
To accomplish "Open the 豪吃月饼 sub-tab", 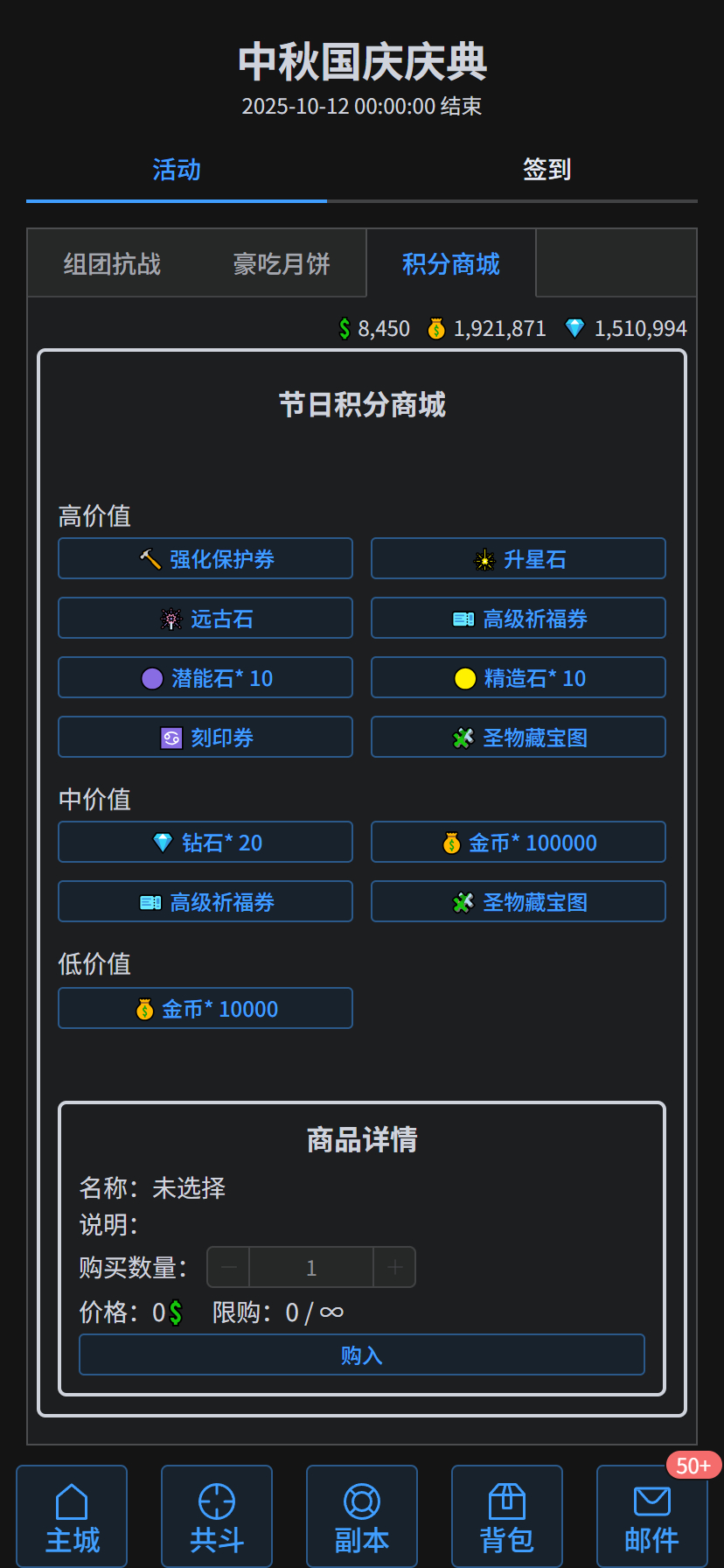I will 282,264.
